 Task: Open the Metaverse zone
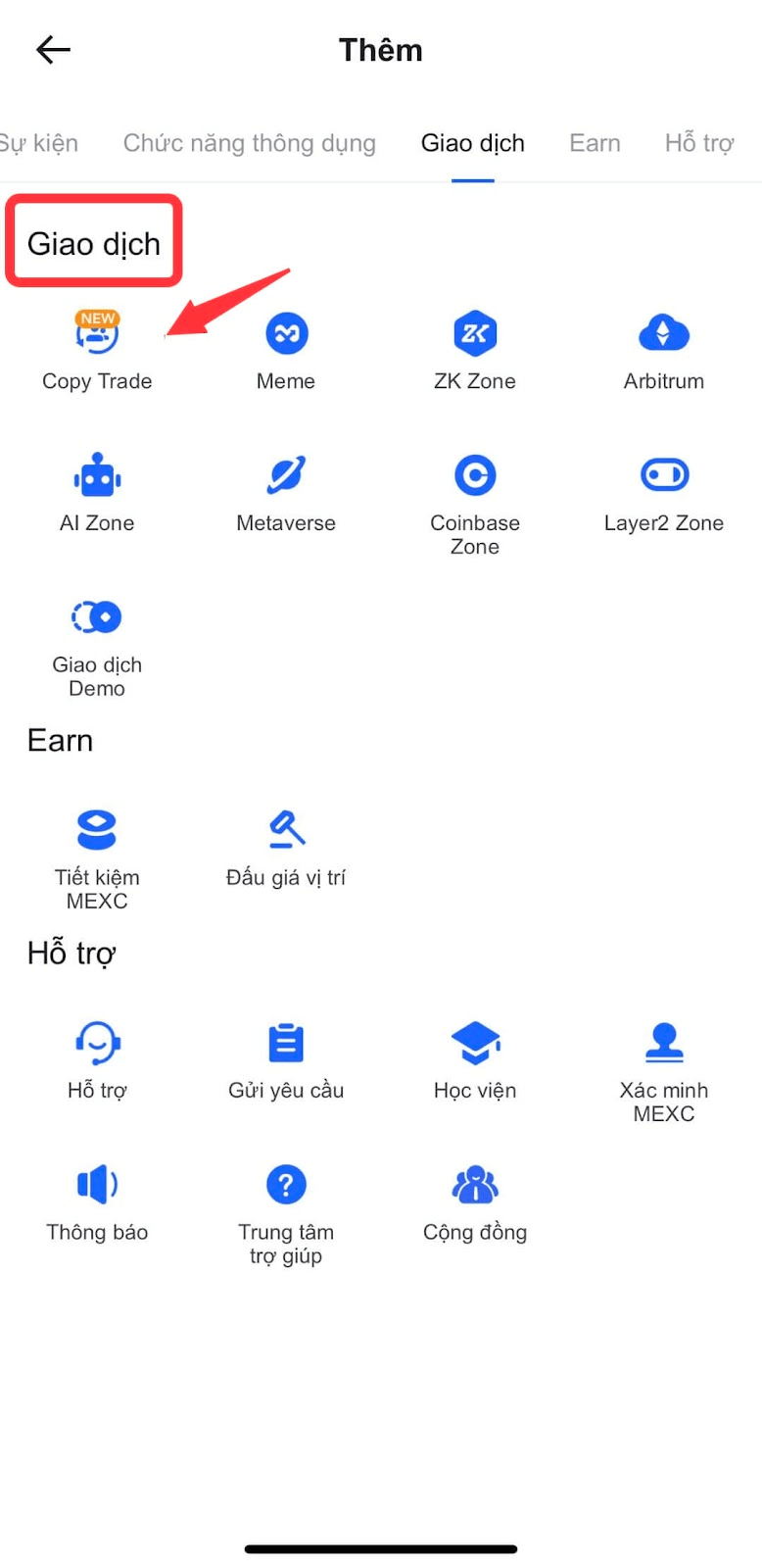(x=286, y=492)
